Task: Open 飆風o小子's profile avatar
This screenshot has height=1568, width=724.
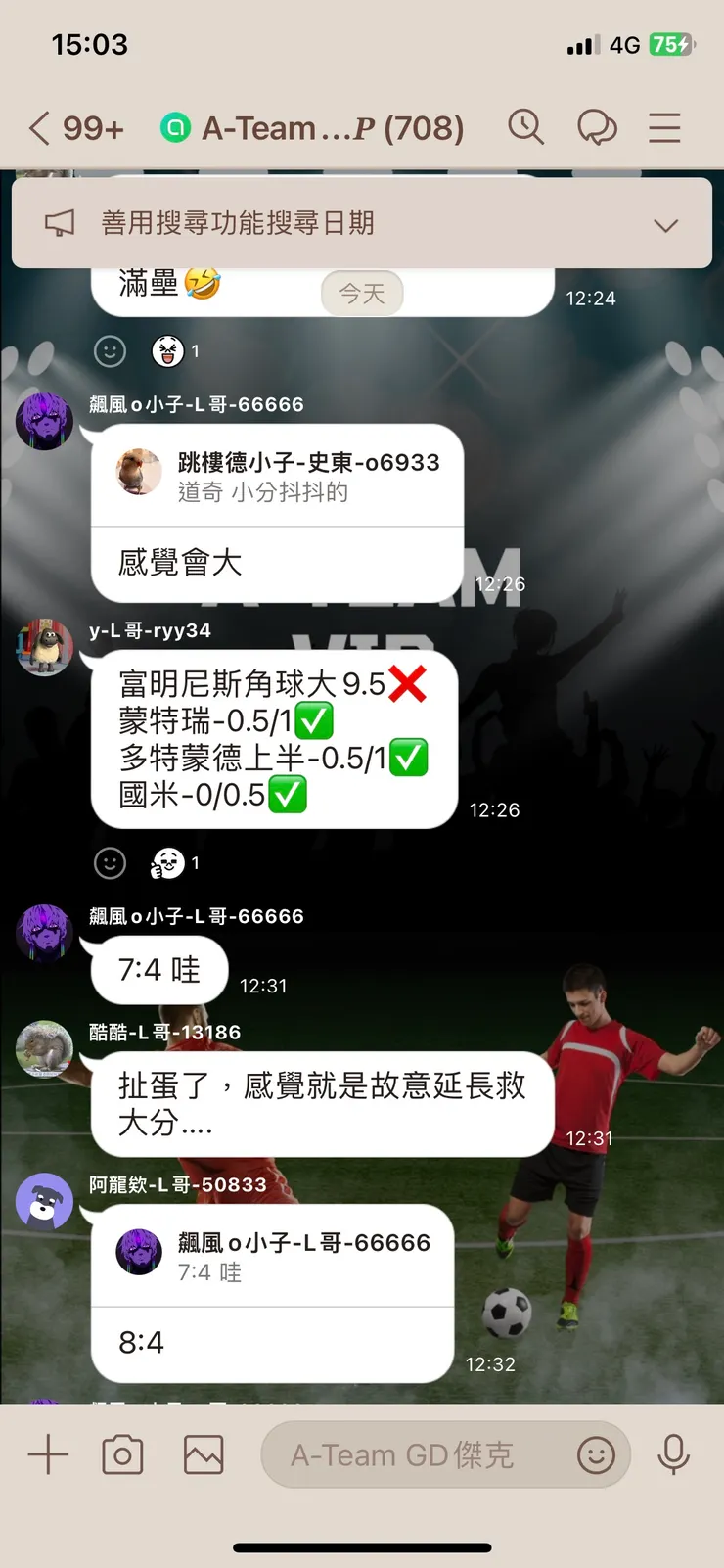Action: pos(44,422)
